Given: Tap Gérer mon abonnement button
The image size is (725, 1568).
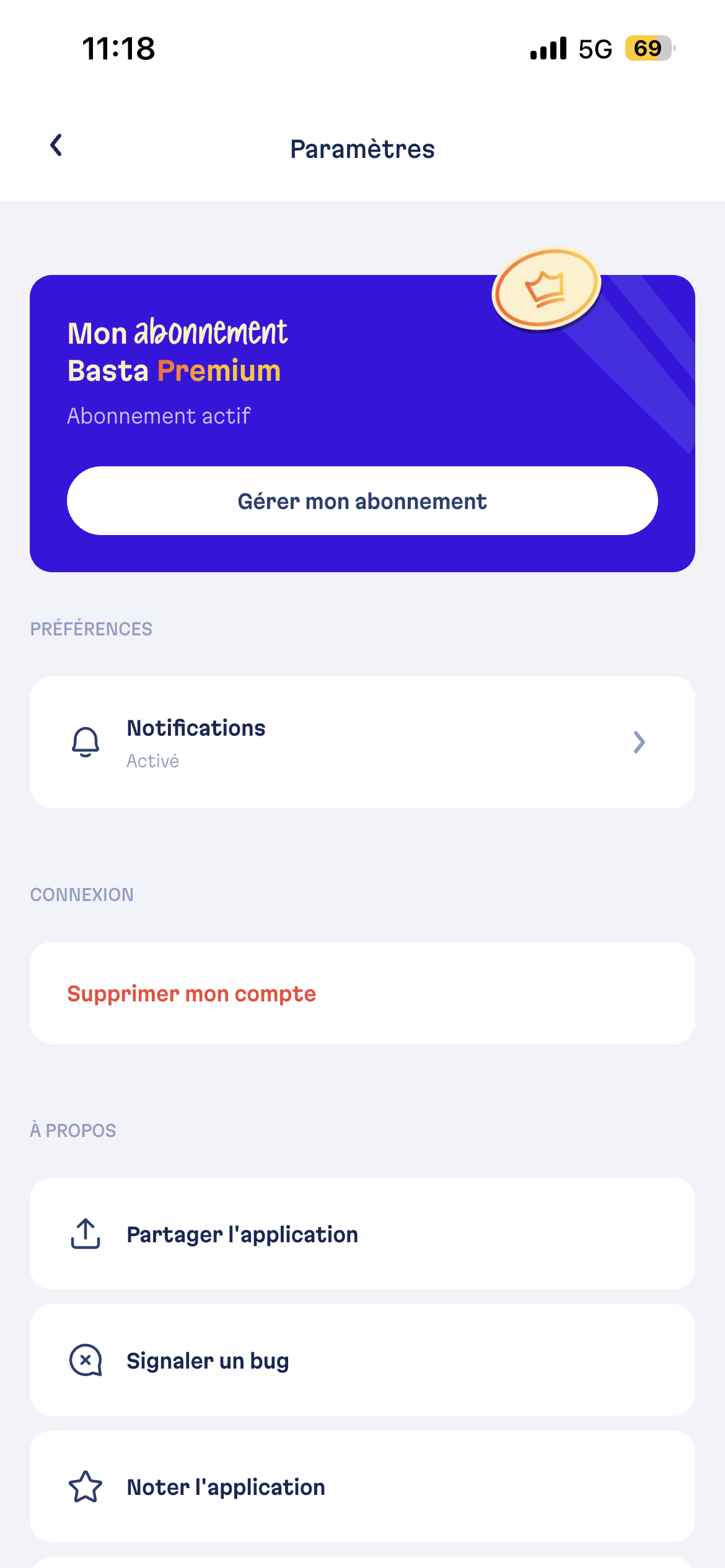Looking at the screenshot, I should [x=362, y=501].
